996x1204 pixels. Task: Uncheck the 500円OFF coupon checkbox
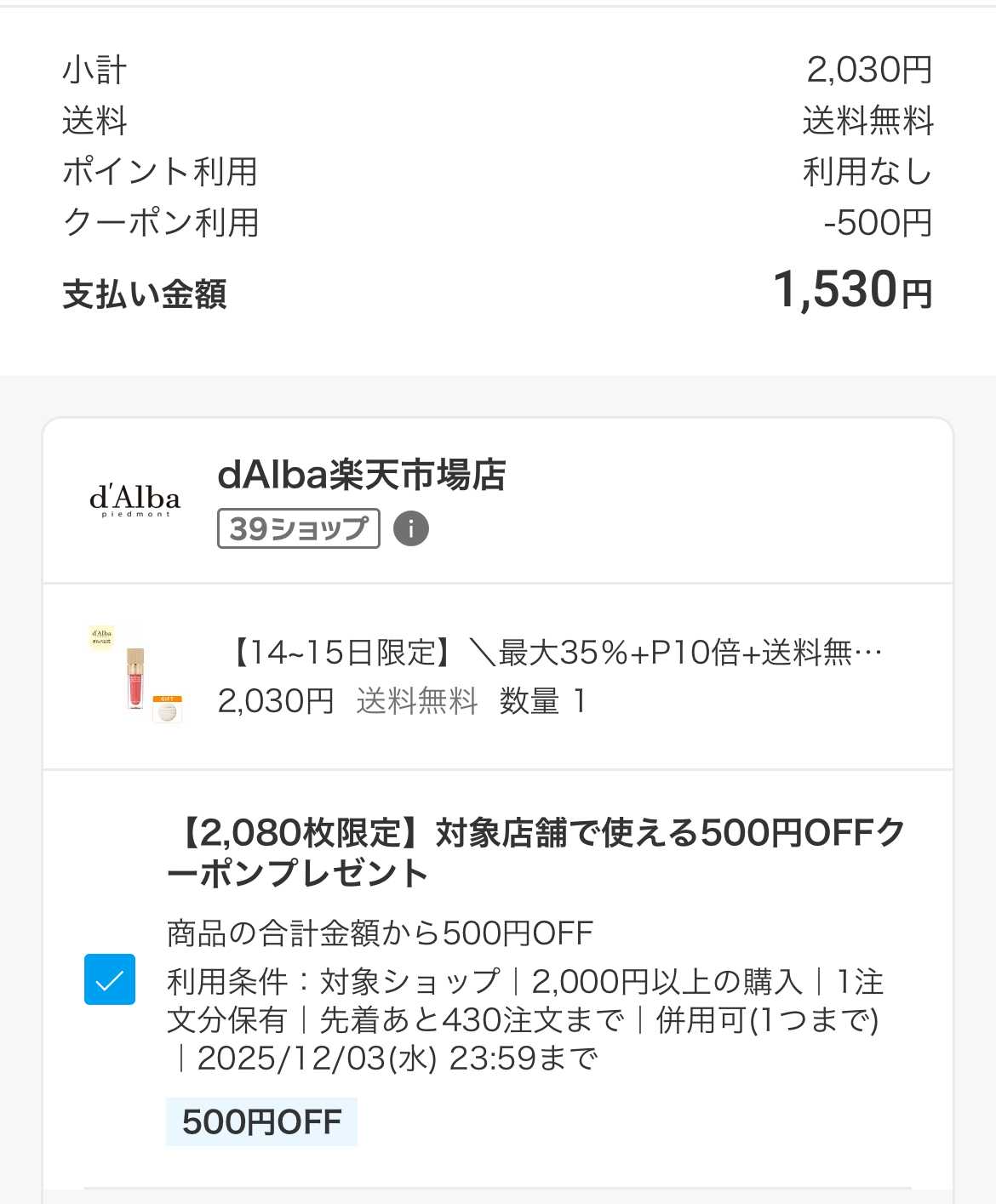coord(110,979)
